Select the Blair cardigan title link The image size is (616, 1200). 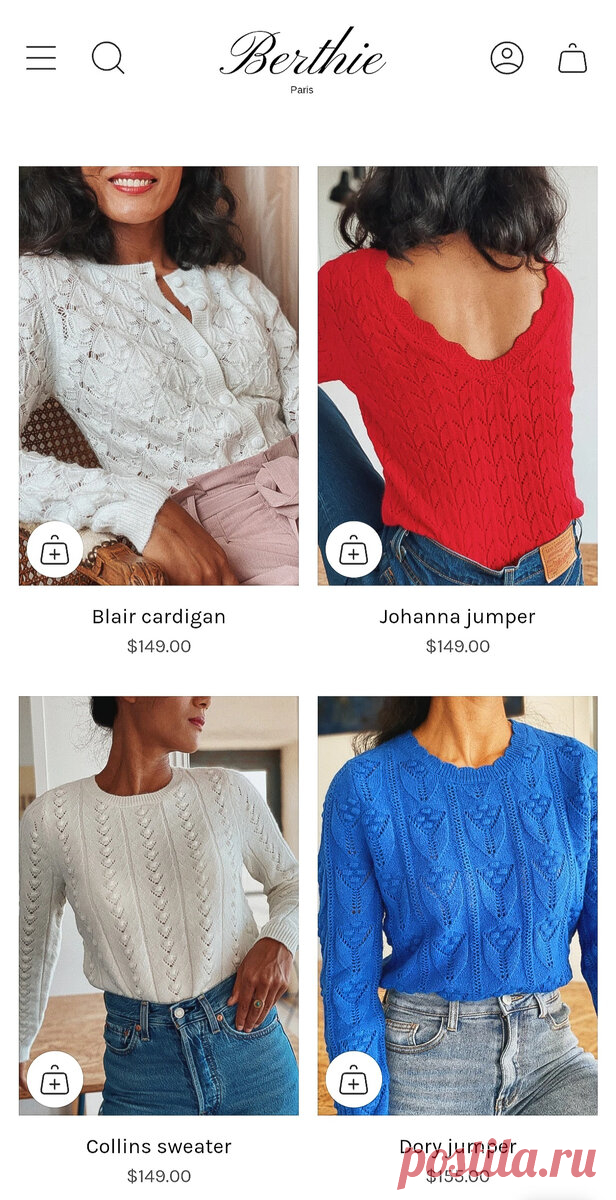tap(159, 617)
